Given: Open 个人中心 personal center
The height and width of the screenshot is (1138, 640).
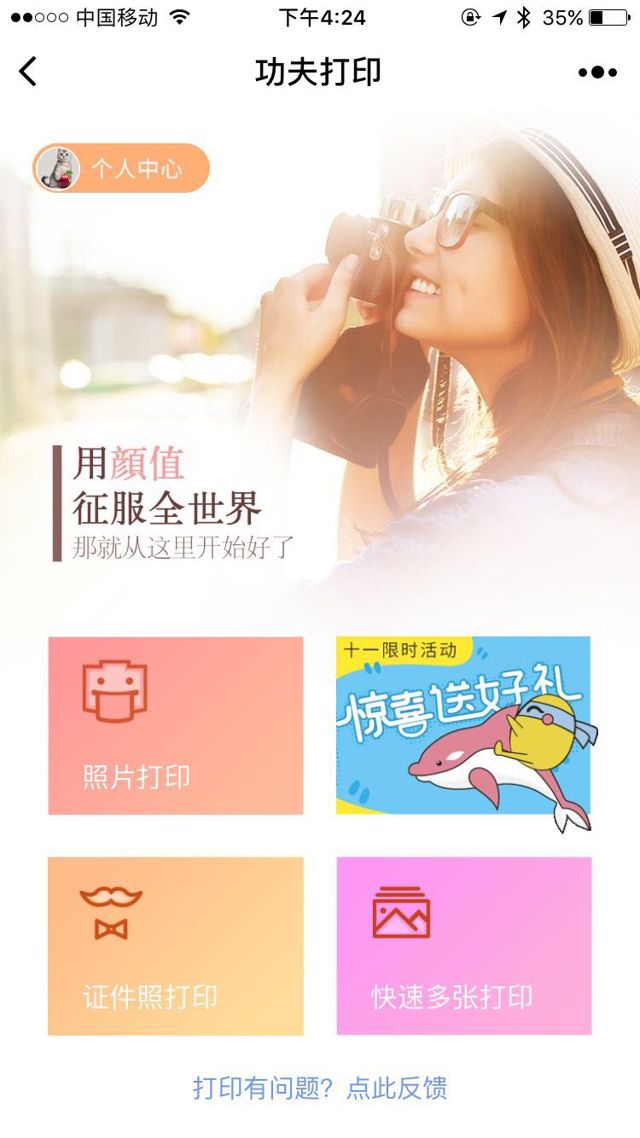Looking at the screenshot, I should coord(121,168).
